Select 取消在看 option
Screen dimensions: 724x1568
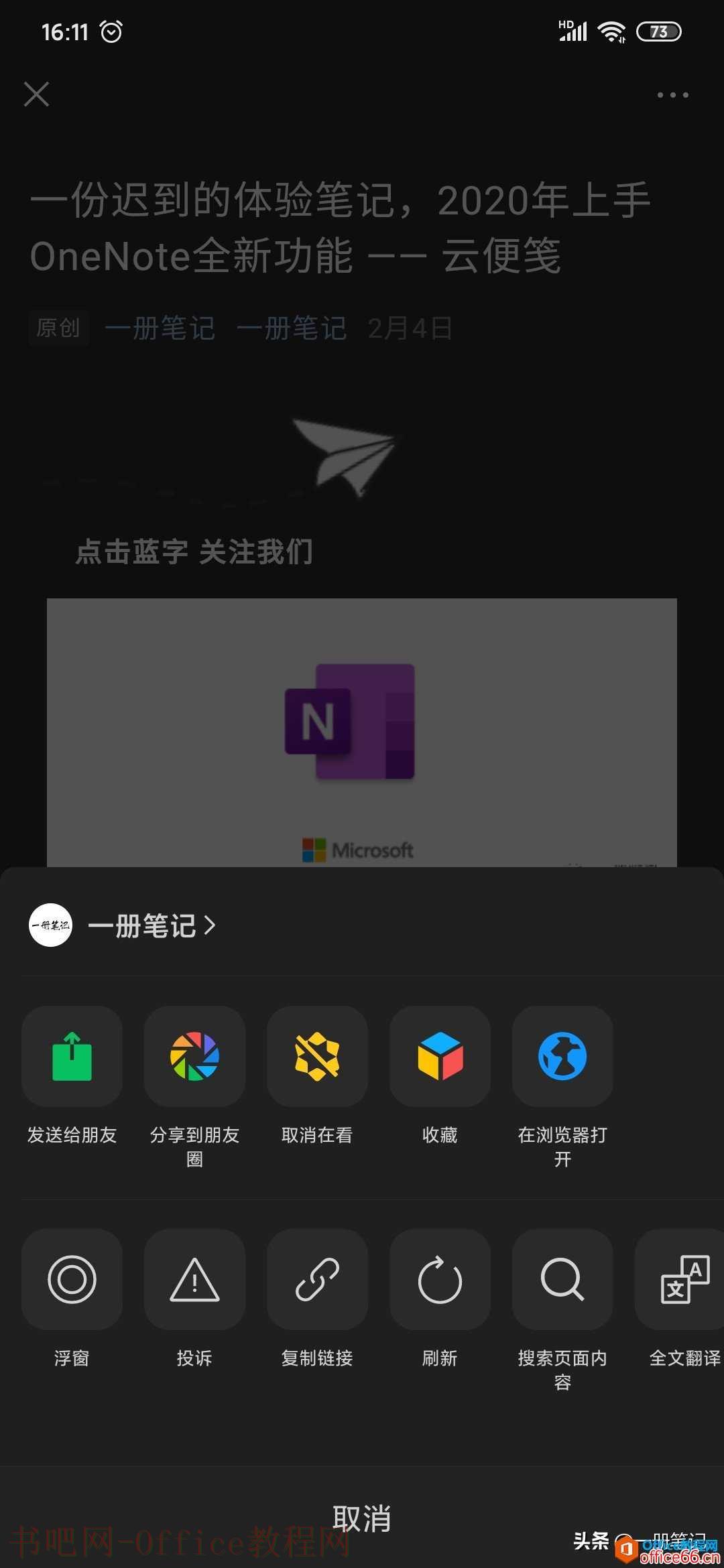(317, 1057)
